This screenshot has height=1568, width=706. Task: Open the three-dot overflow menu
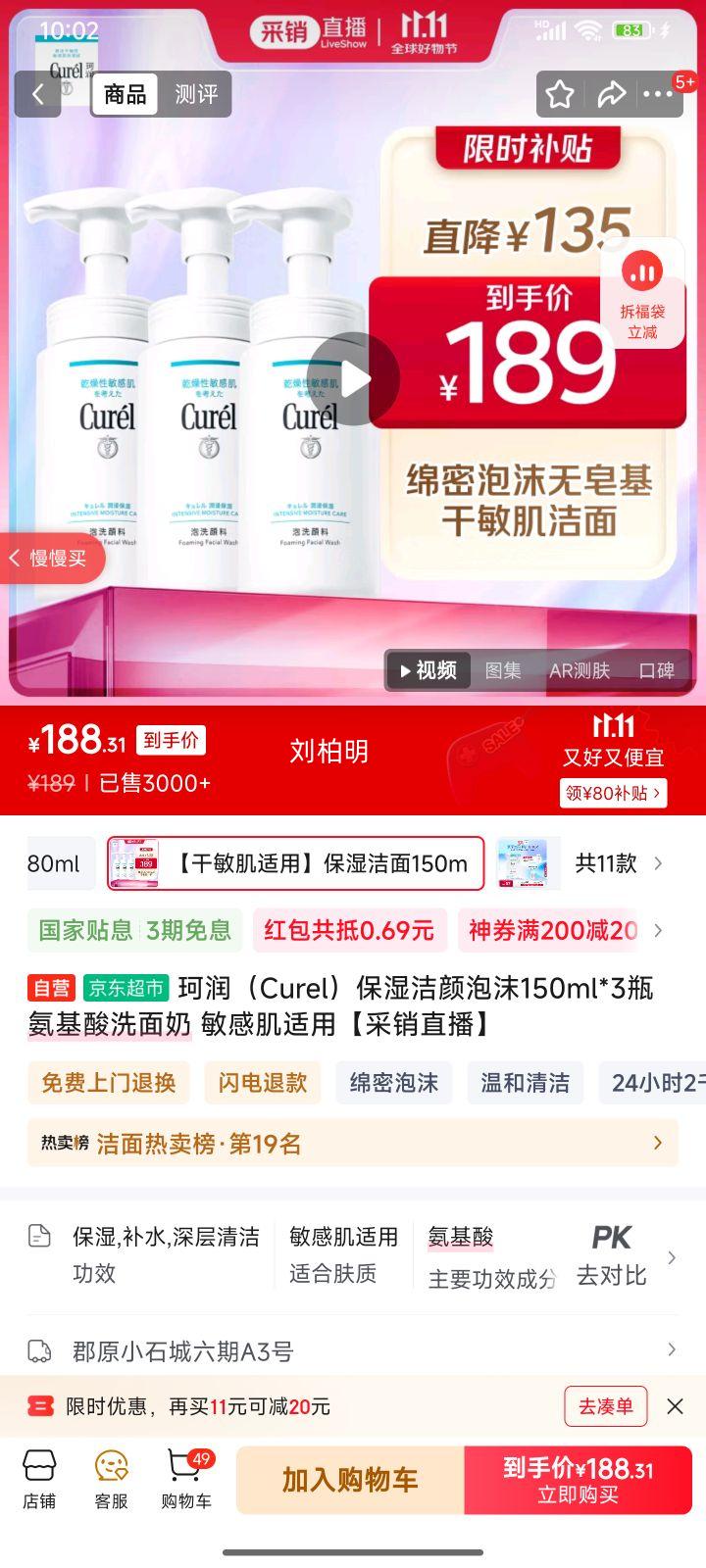click(657, 94)
